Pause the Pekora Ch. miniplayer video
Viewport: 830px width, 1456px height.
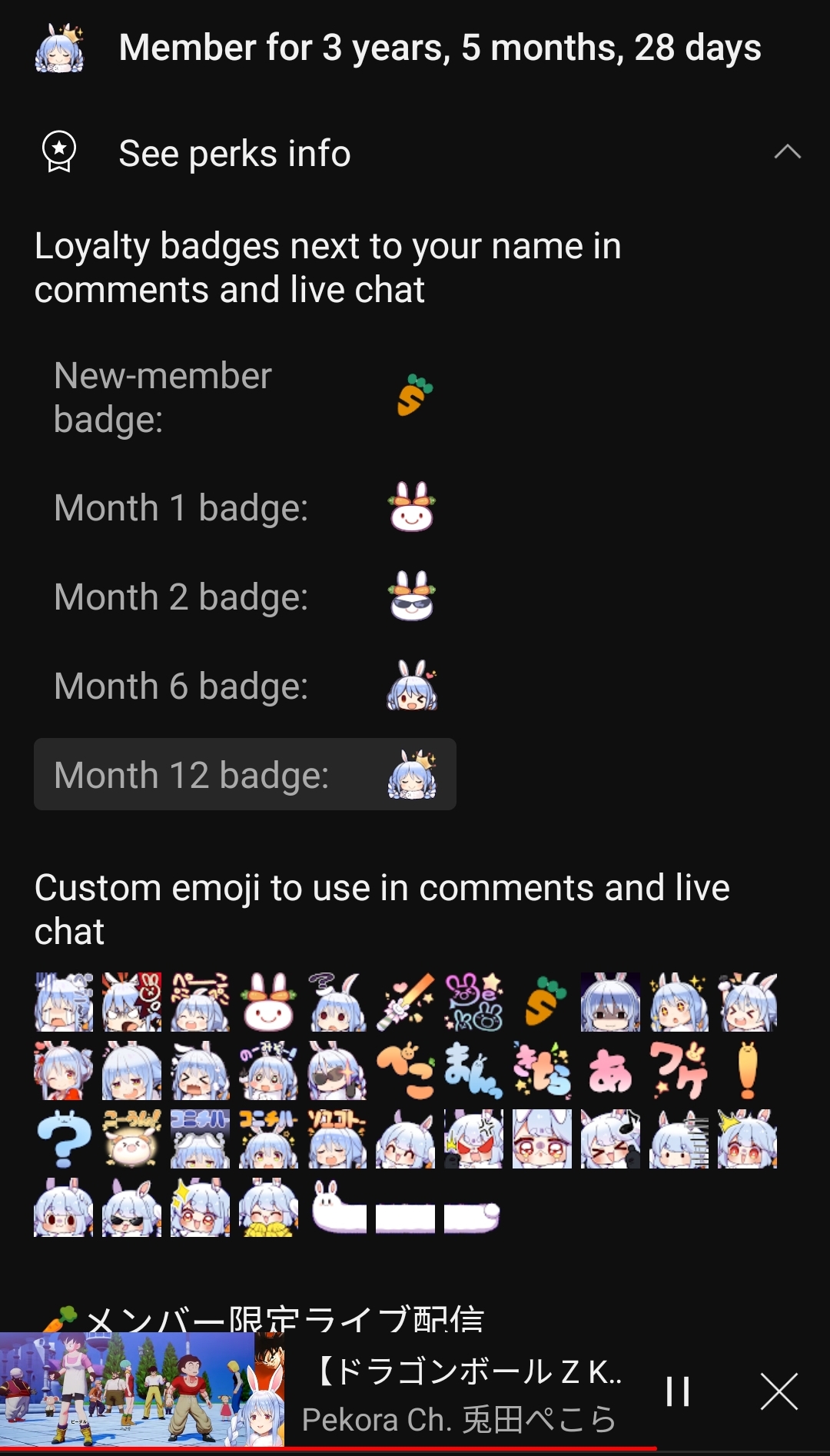coord(678,1391)
